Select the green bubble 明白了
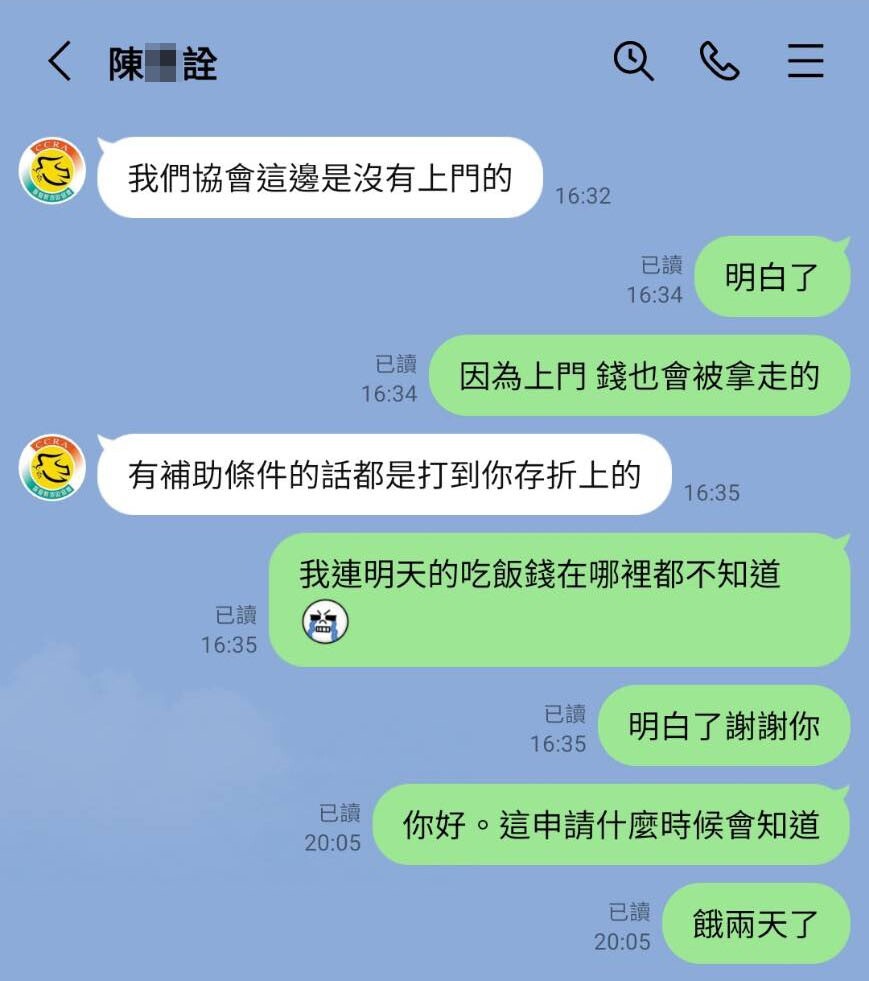 pyautogui.click(x=772, y=277)
